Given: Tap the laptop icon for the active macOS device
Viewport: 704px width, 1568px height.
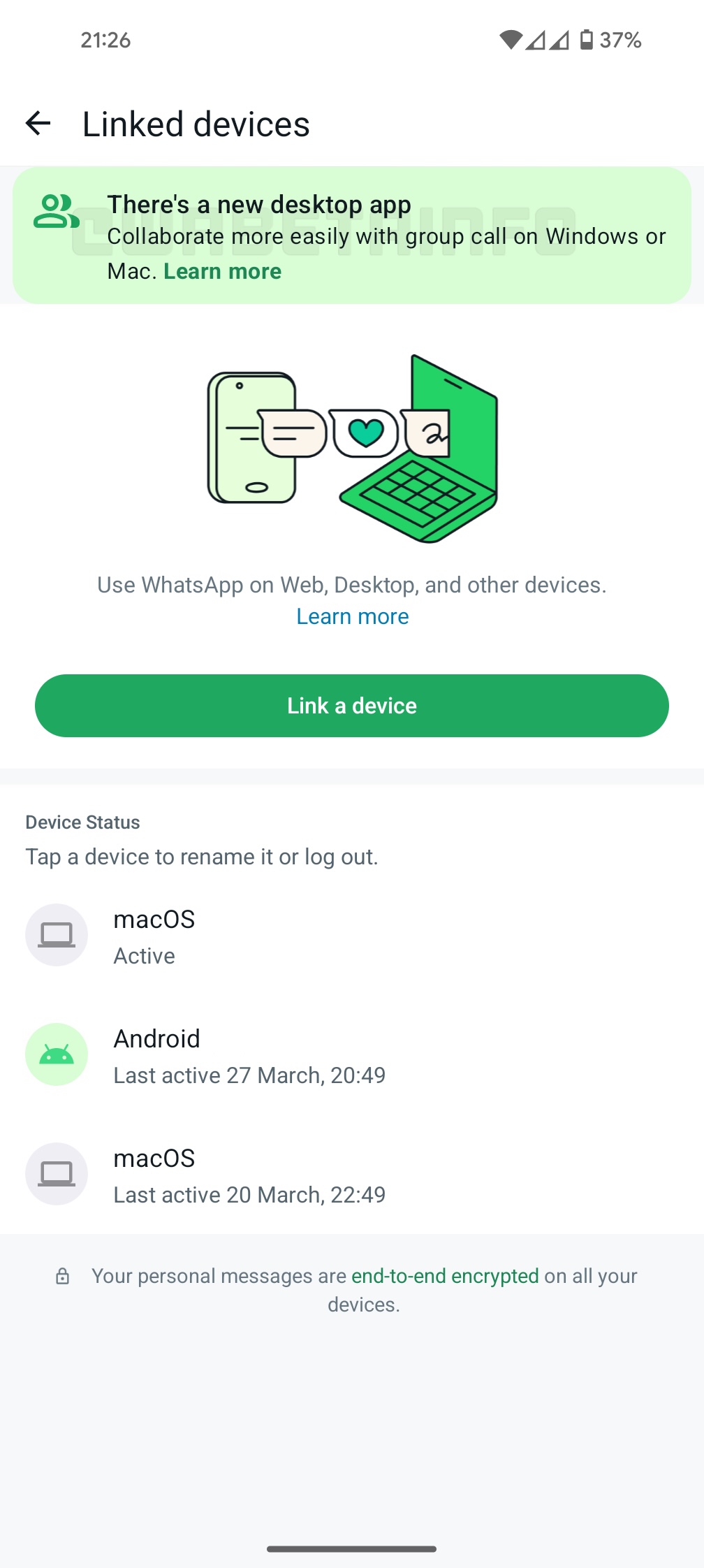Looking at the screenshot, I should (57, 935).
